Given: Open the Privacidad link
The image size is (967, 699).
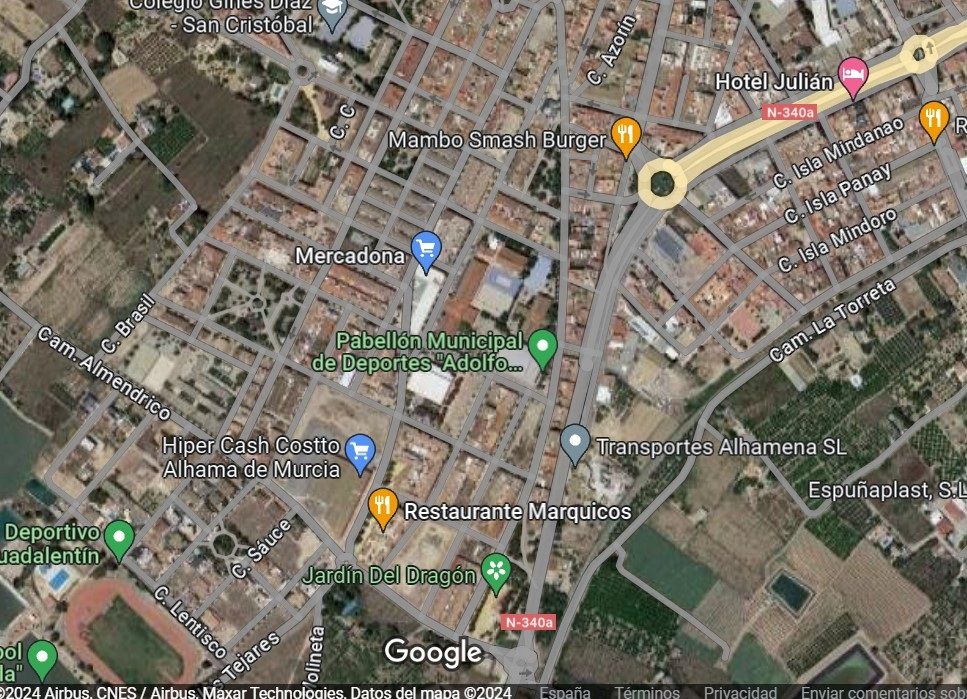Looking at the screenshot, I should [740, 692].
